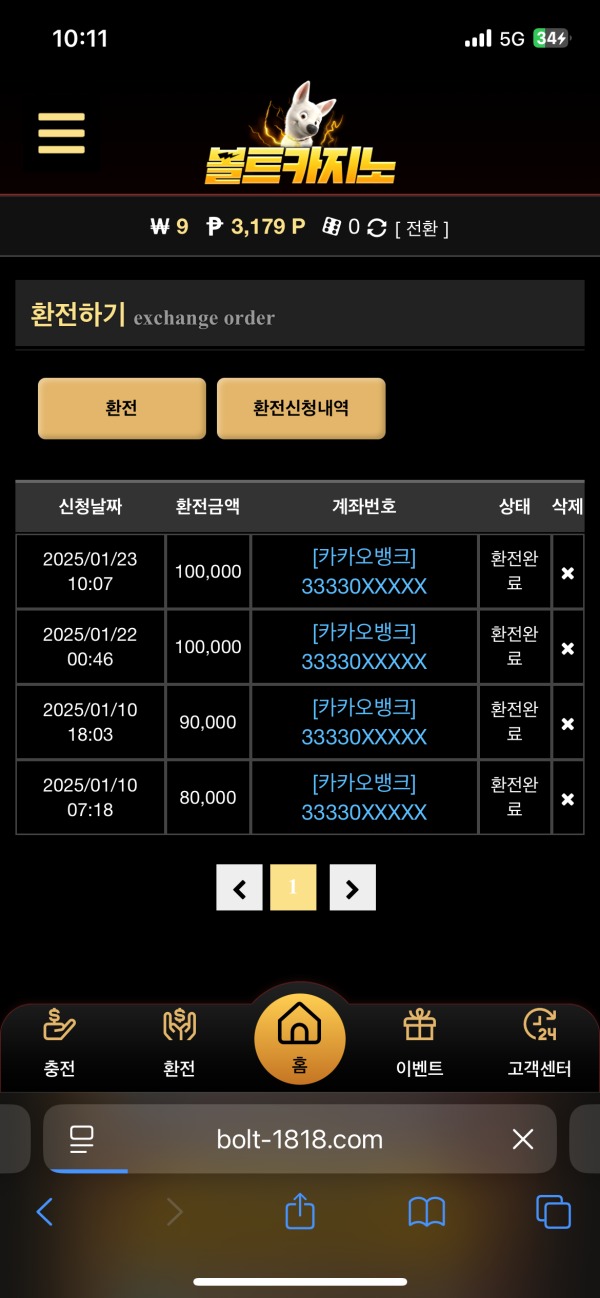Screen dimensions: 600x1298
Task: Go to the previous page of results
Action: point(239,887)
